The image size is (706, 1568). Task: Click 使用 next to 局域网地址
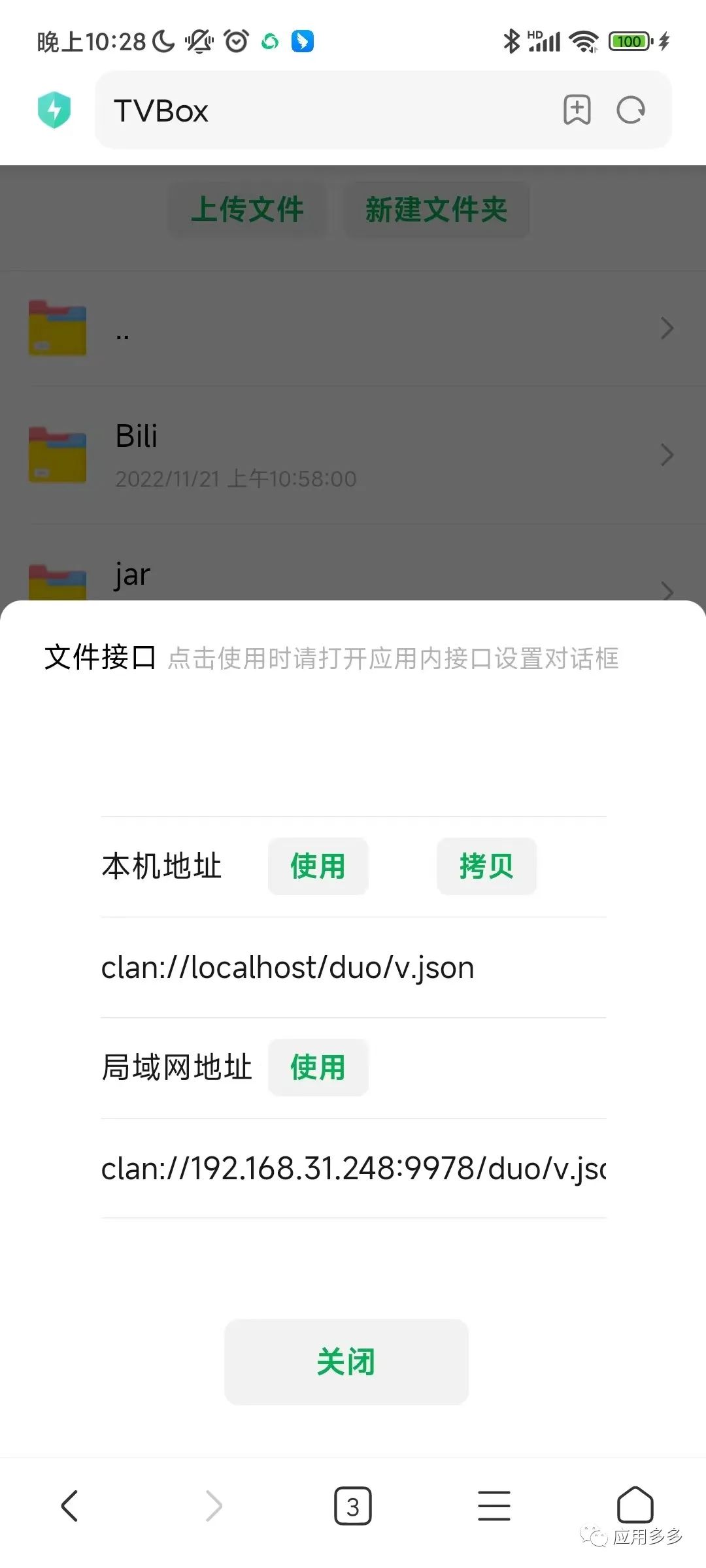coord(318,1068)
